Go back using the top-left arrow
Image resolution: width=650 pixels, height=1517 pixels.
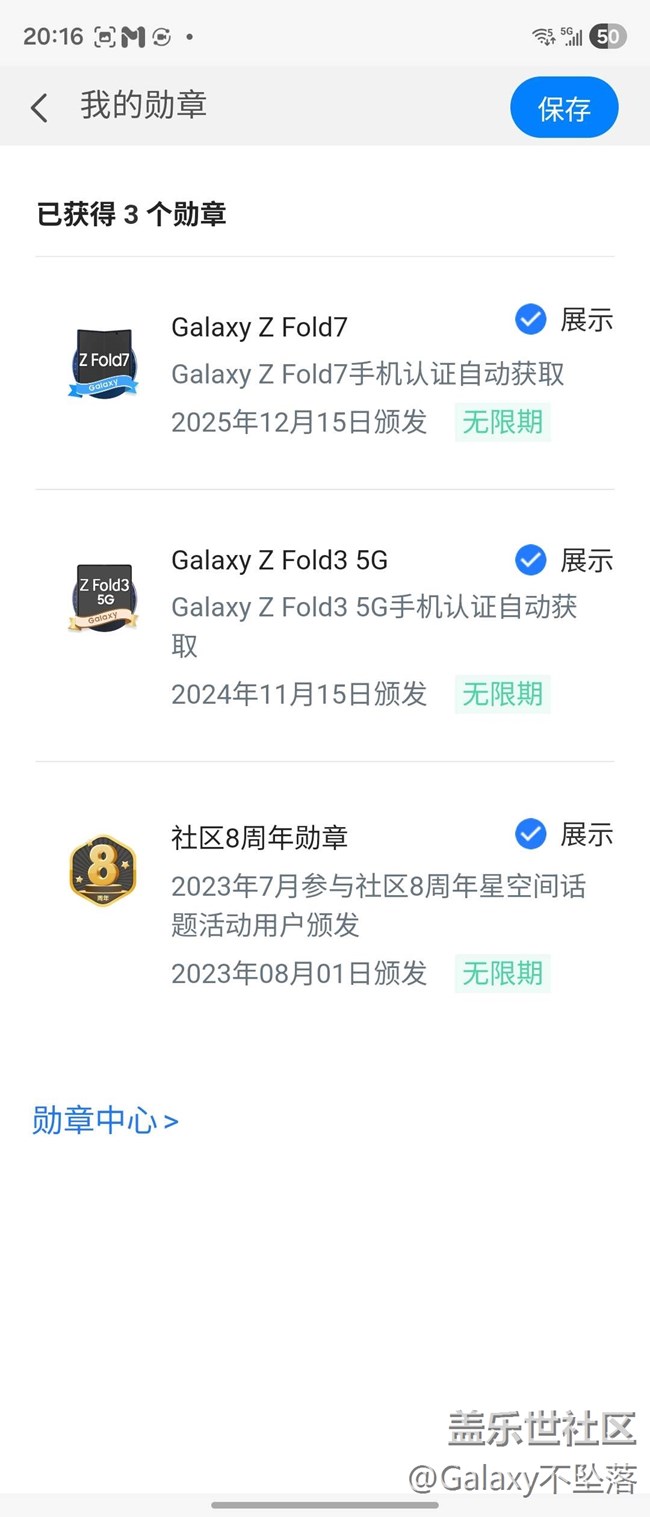(39, 107)
